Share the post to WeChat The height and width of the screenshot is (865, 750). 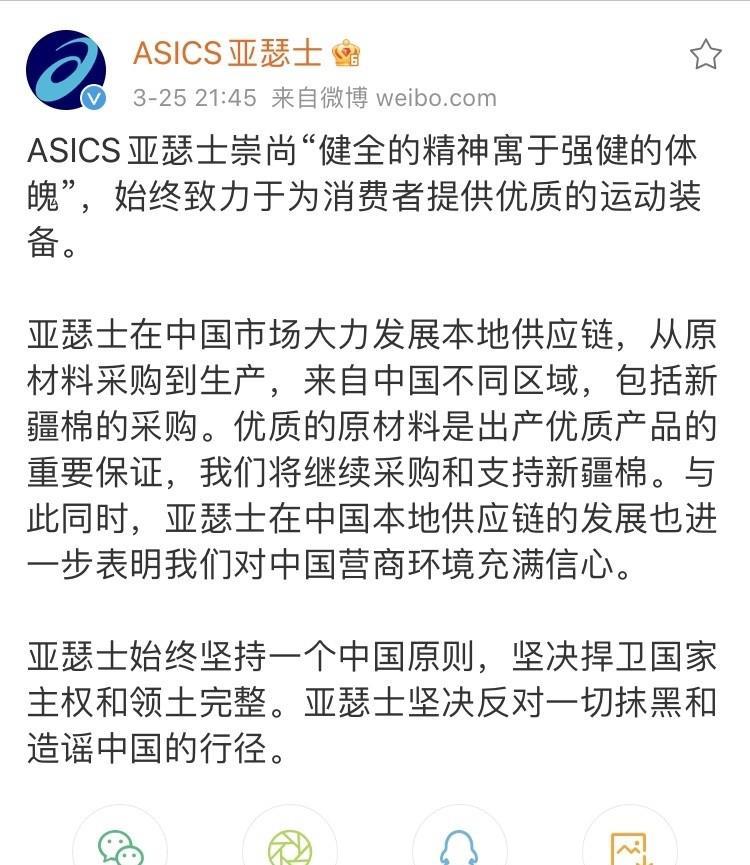(x=121, y=846)
